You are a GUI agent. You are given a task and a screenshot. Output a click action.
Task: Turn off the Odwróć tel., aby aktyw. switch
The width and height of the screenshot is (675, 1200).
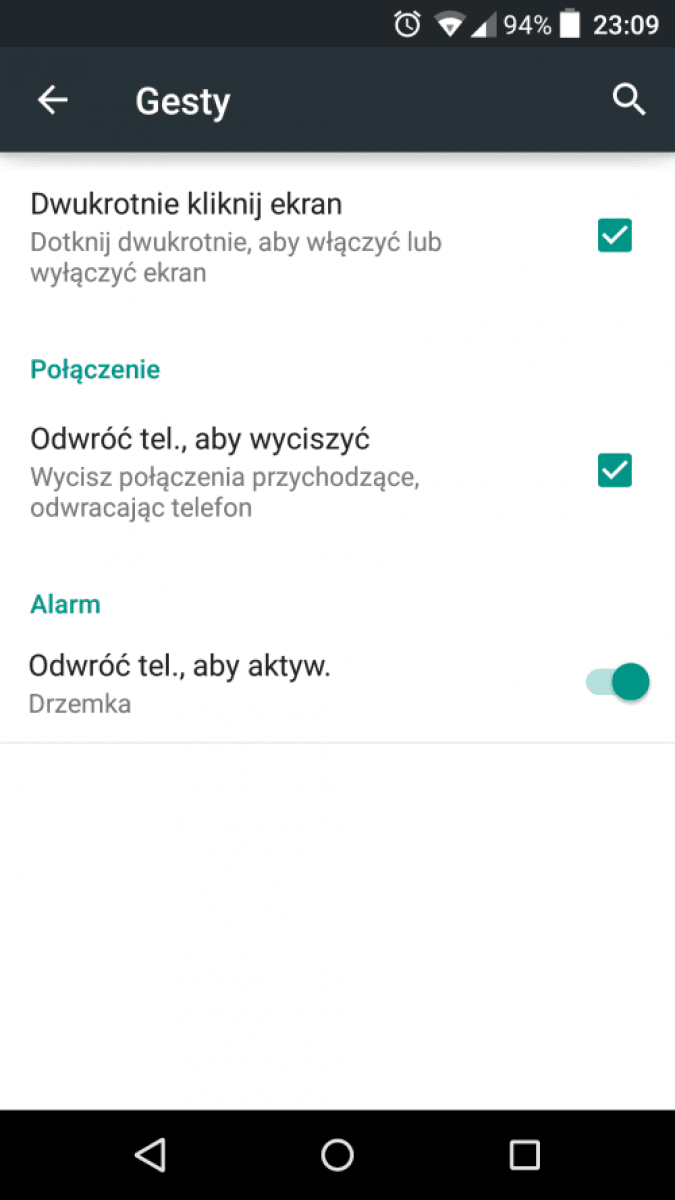[x=618, y=683]
